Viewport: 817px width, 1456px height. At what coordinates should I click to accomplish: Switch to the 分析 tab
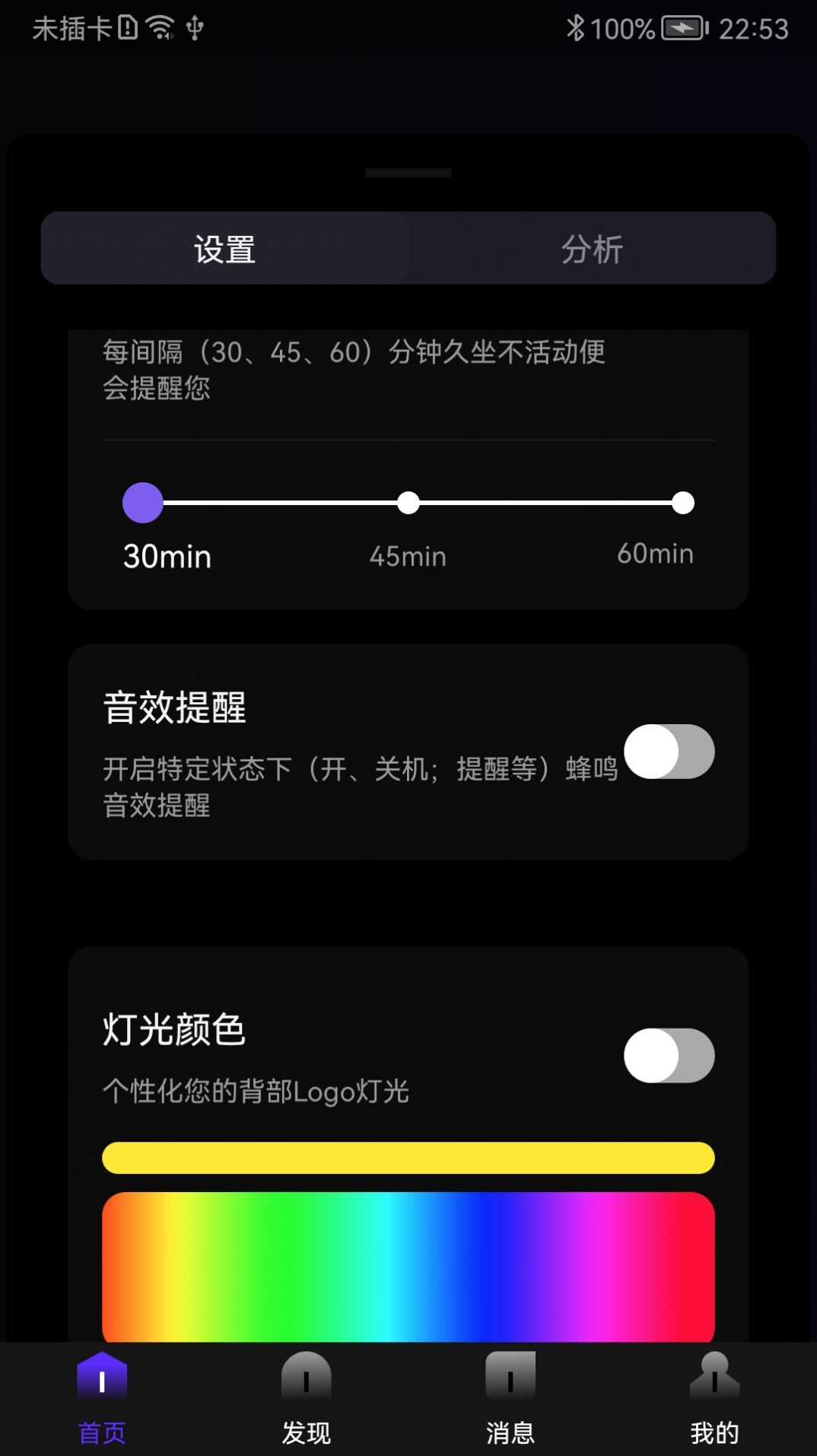[x=593, y=248]
